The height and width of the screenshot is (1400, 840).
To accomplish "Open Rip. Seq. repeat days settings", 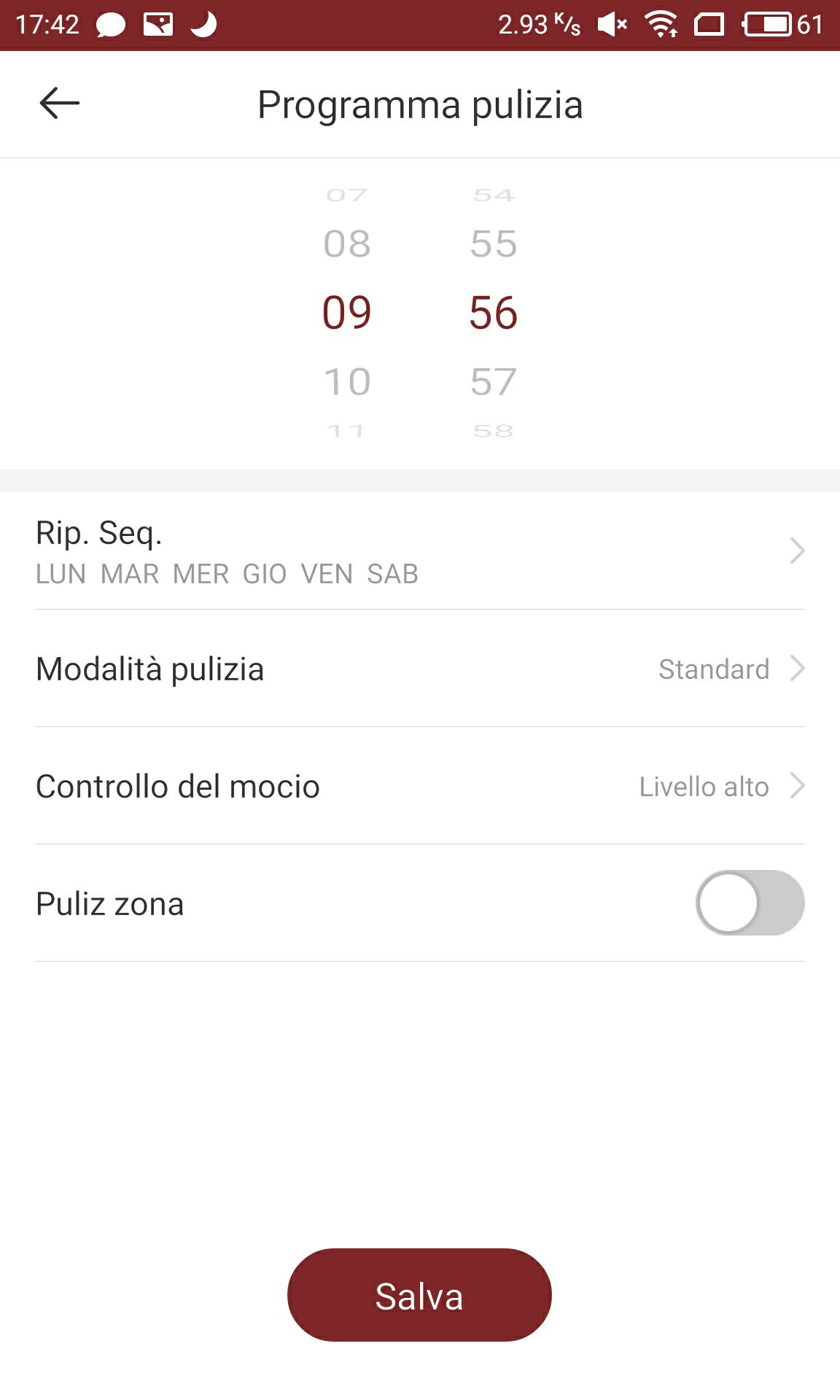I will click(420, 551).
